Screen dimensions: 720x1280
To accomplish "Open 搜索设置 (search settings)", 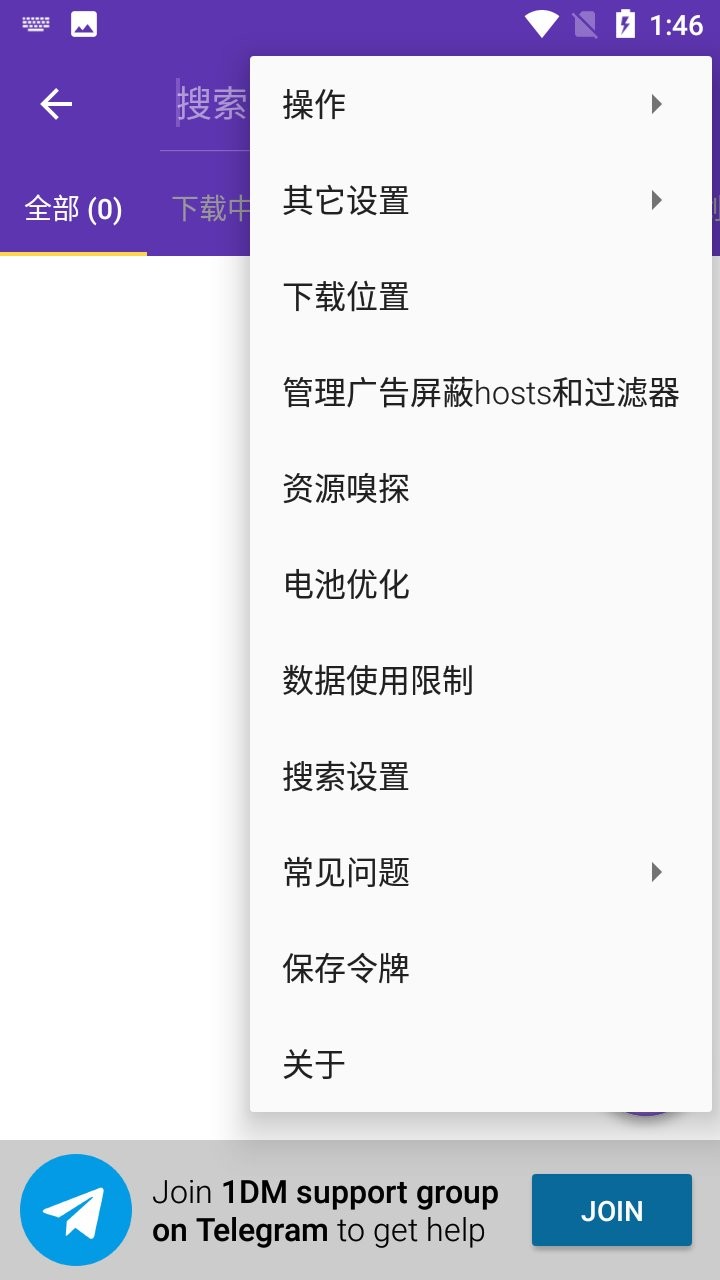I will (346, 776).
